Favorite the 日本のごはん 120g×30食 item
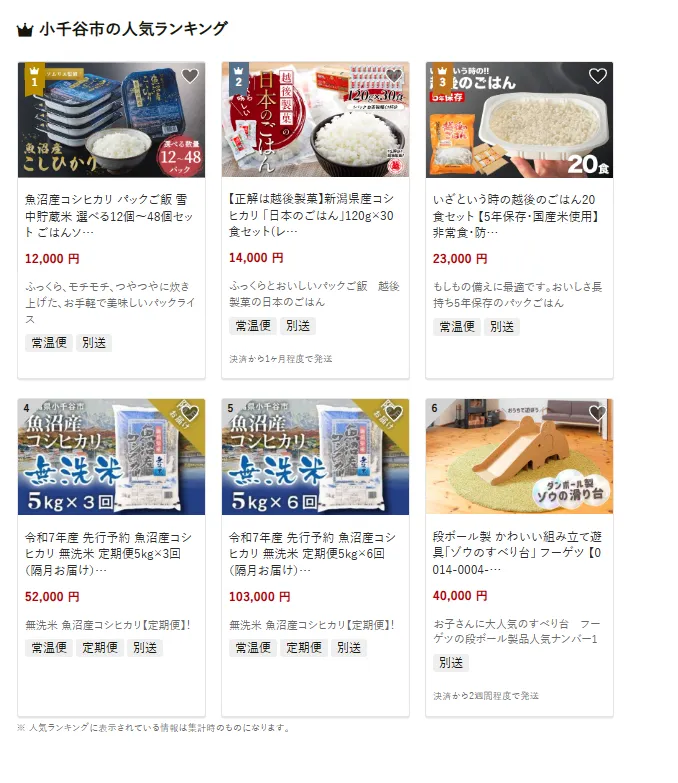 click(x=394, y=76)
